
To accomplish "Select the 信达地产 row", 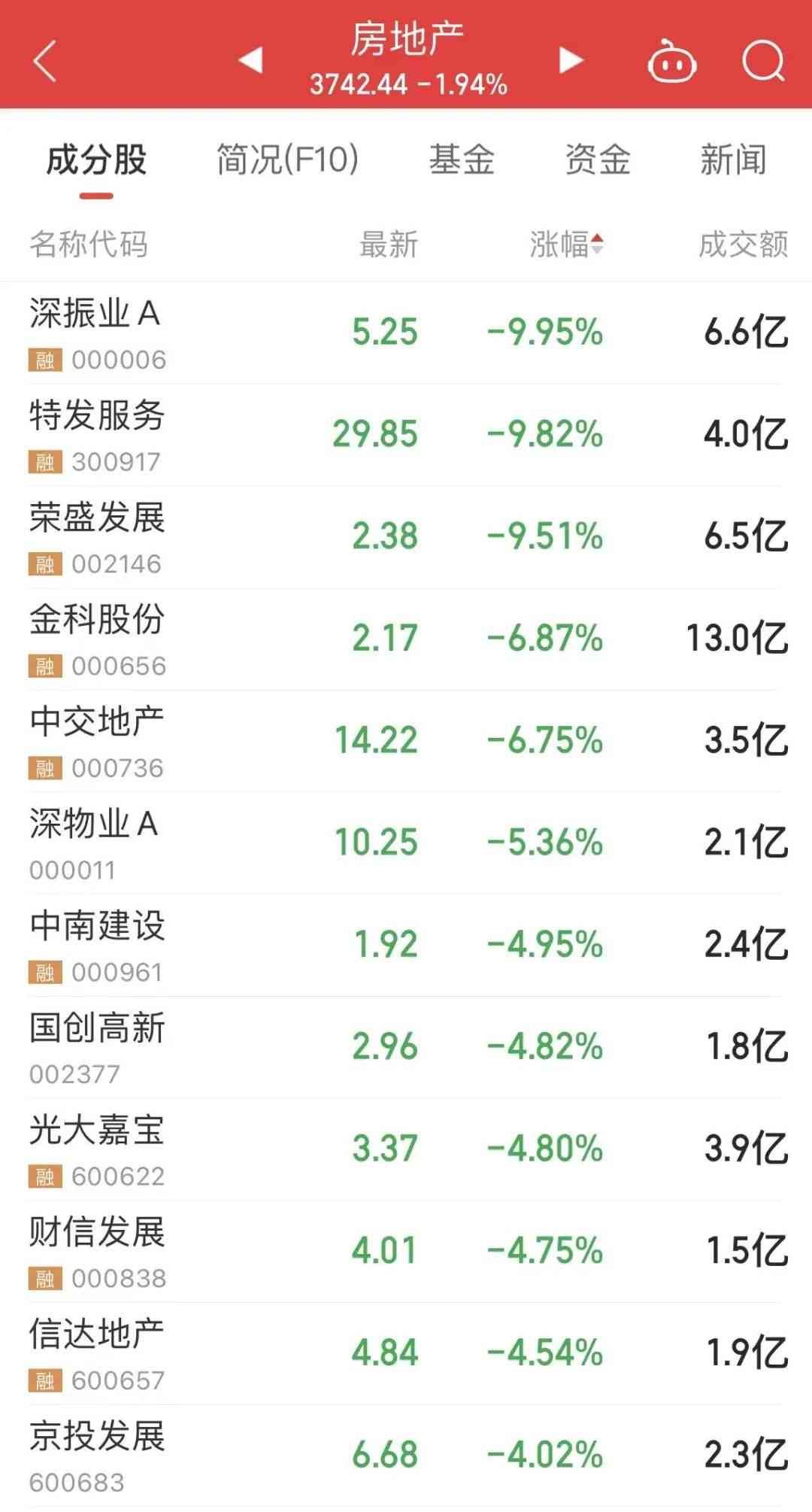I will [406, 1353].
